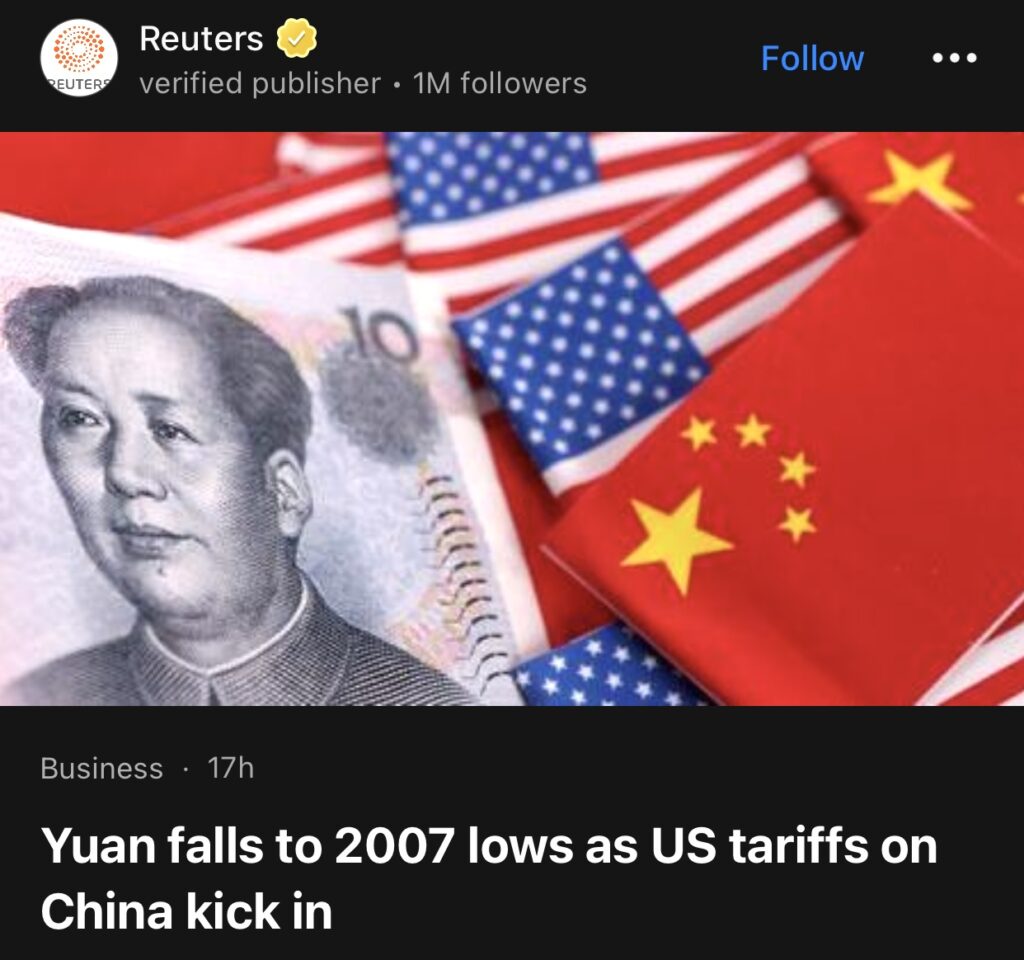1024x960 pixels.
Task: Follow the Reuters publisher
Action: click(x=811, y=58)
